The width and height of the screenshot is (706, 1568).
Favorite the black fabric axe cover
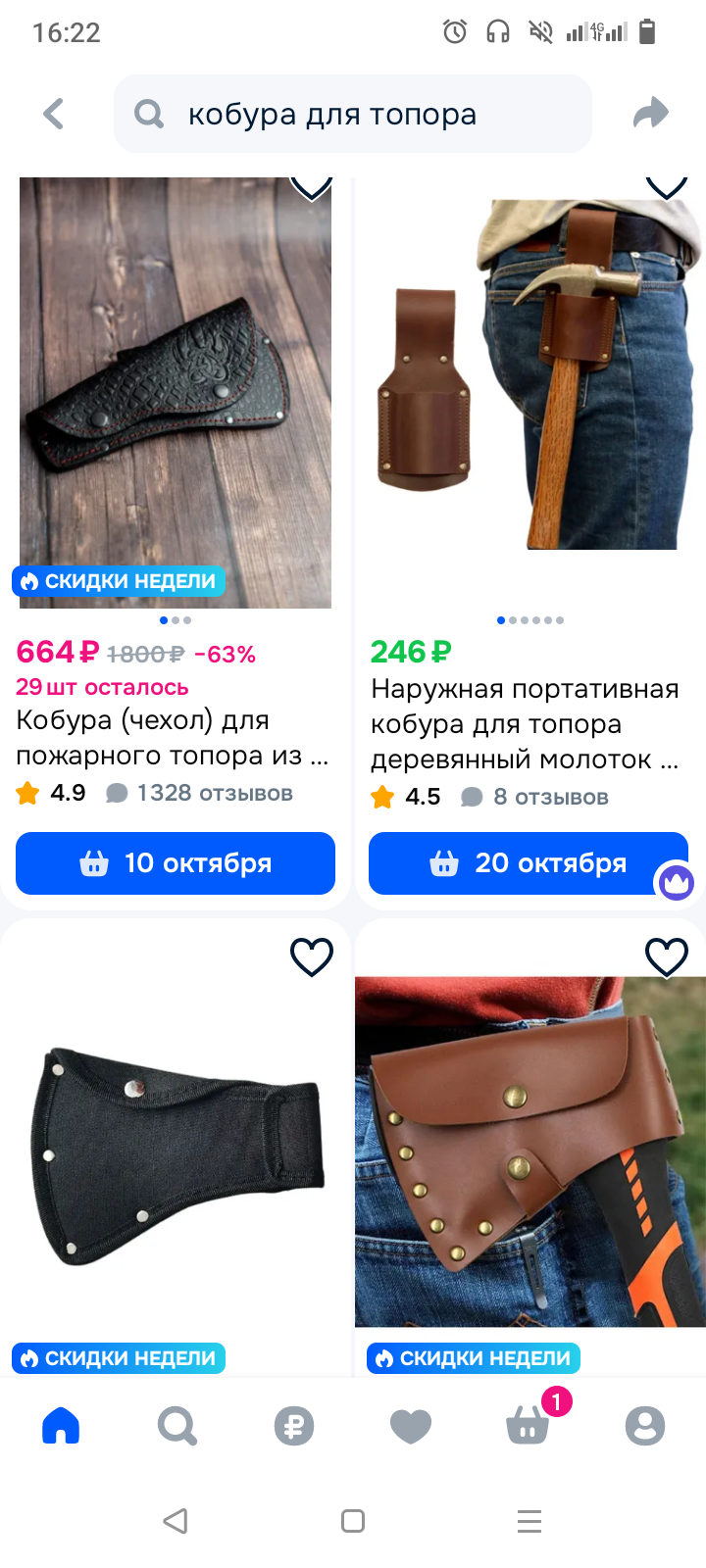coord(312,956)
